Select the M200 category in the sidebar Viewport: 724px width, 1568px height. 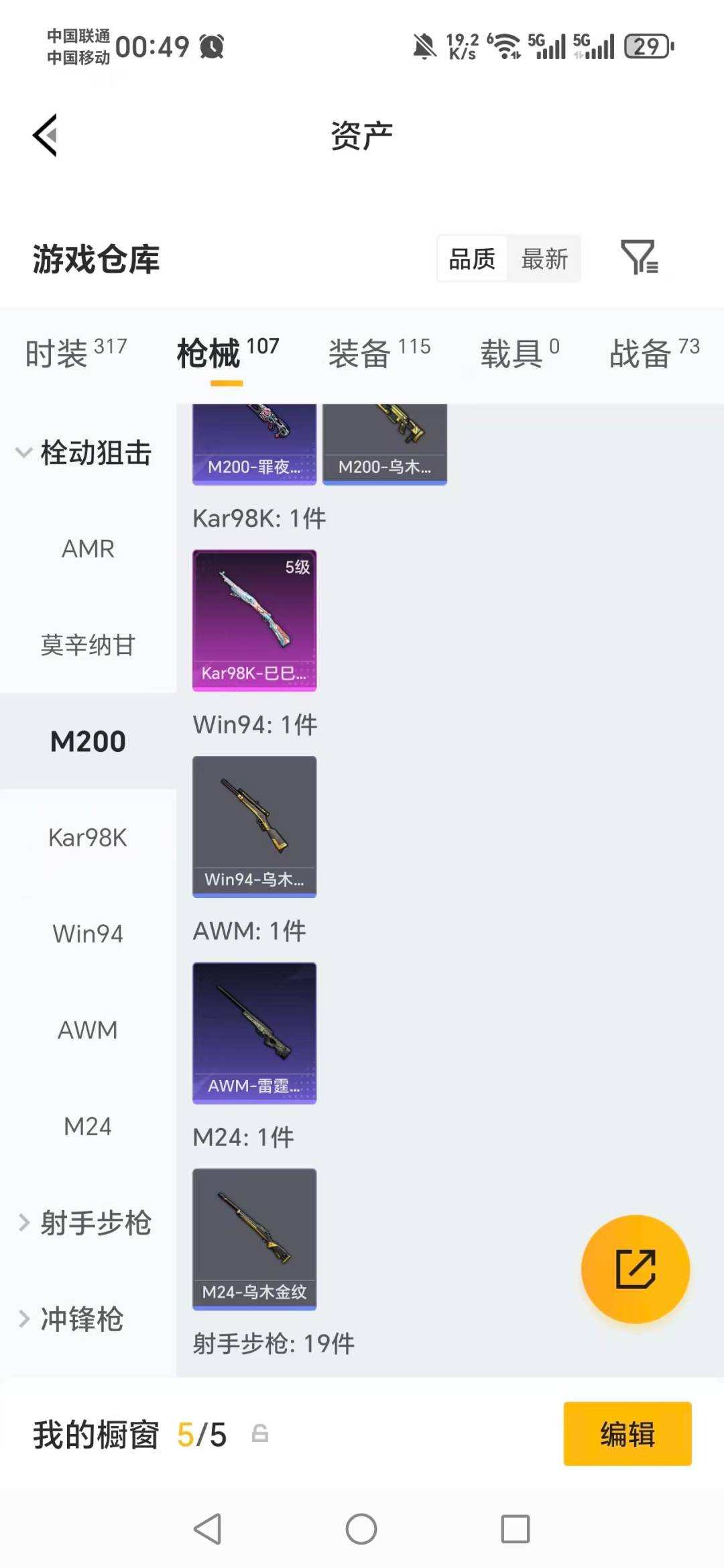tap(87, 741)
